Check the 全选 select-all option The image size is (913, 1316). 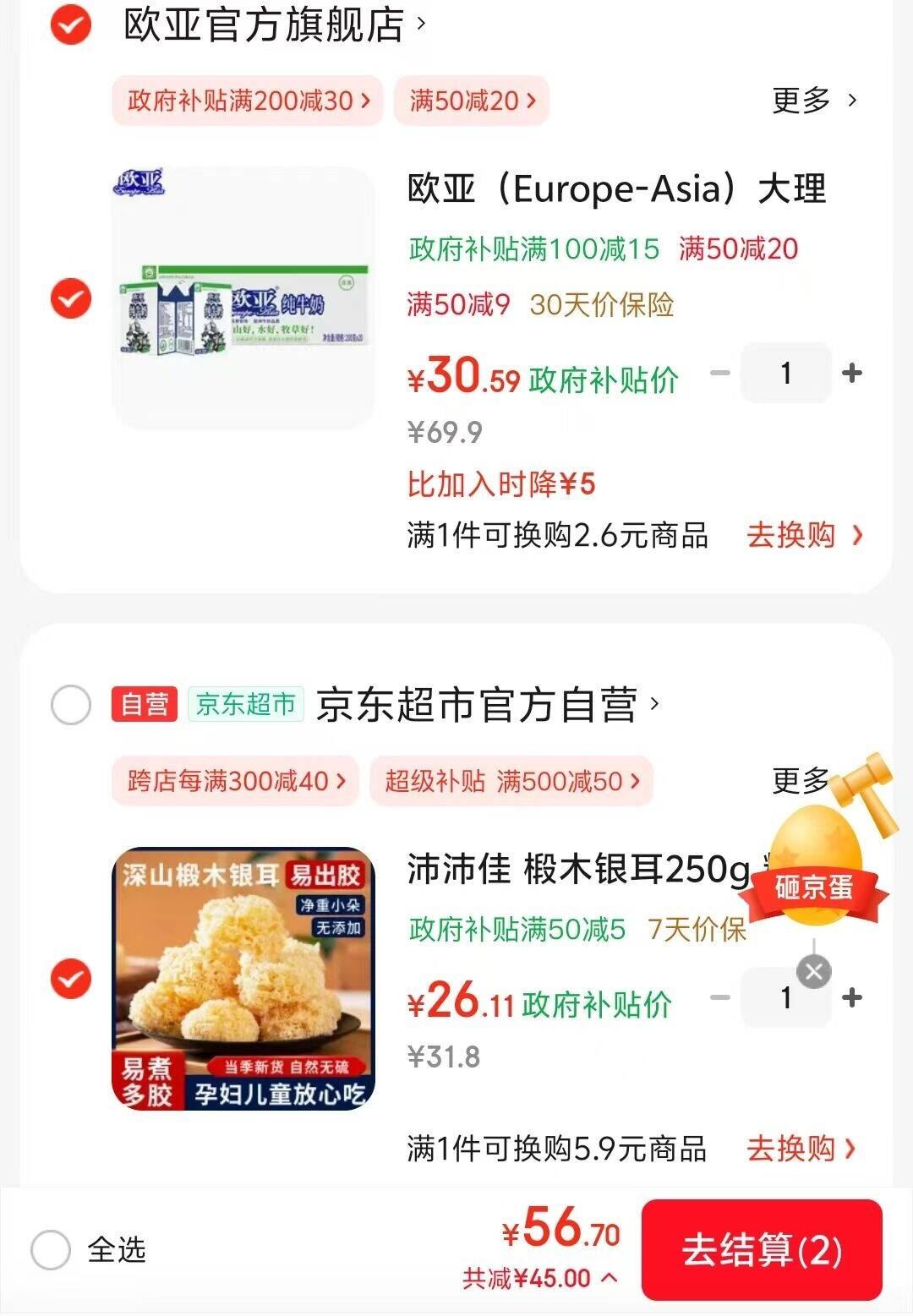(x=51, y=1249)
